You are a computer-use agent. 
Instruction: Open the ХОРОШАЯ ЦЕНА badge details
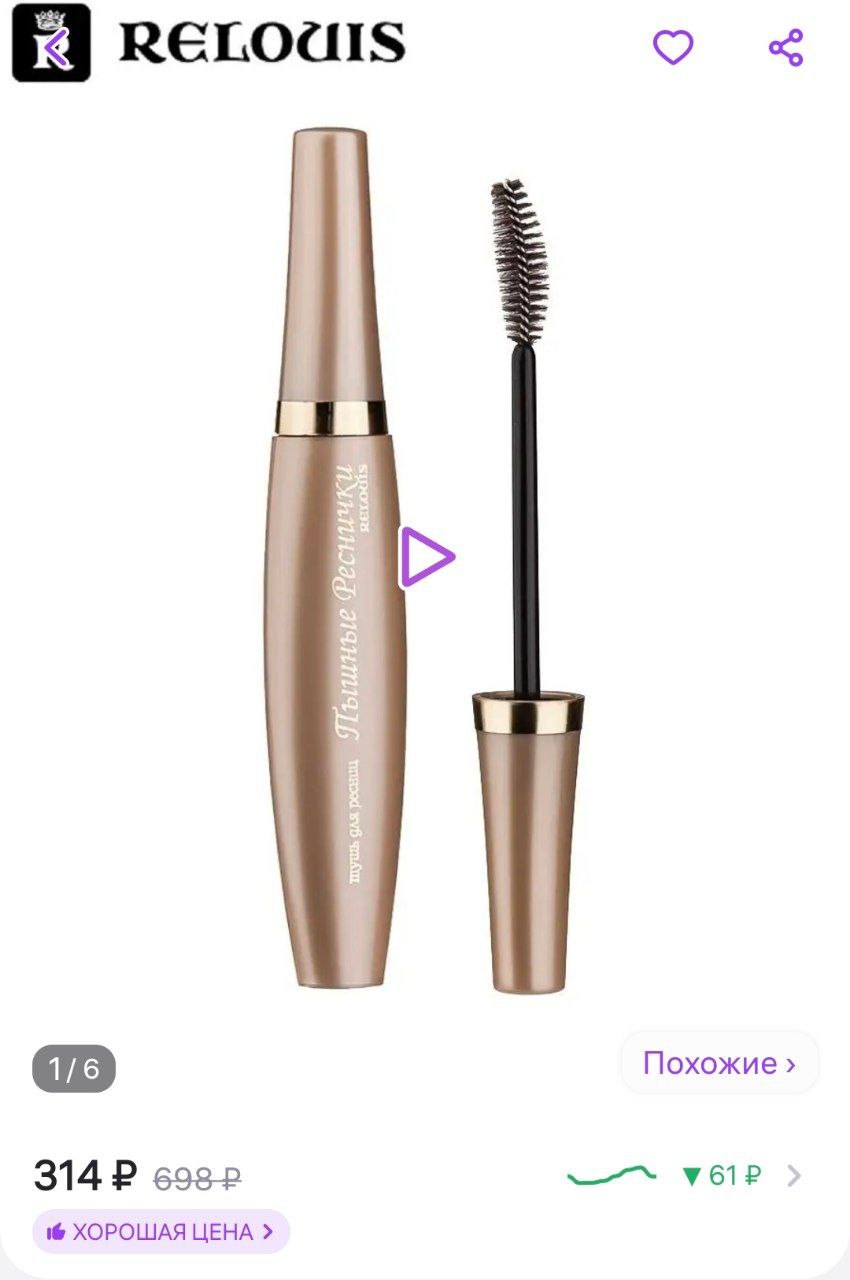tap(161, 1232)
